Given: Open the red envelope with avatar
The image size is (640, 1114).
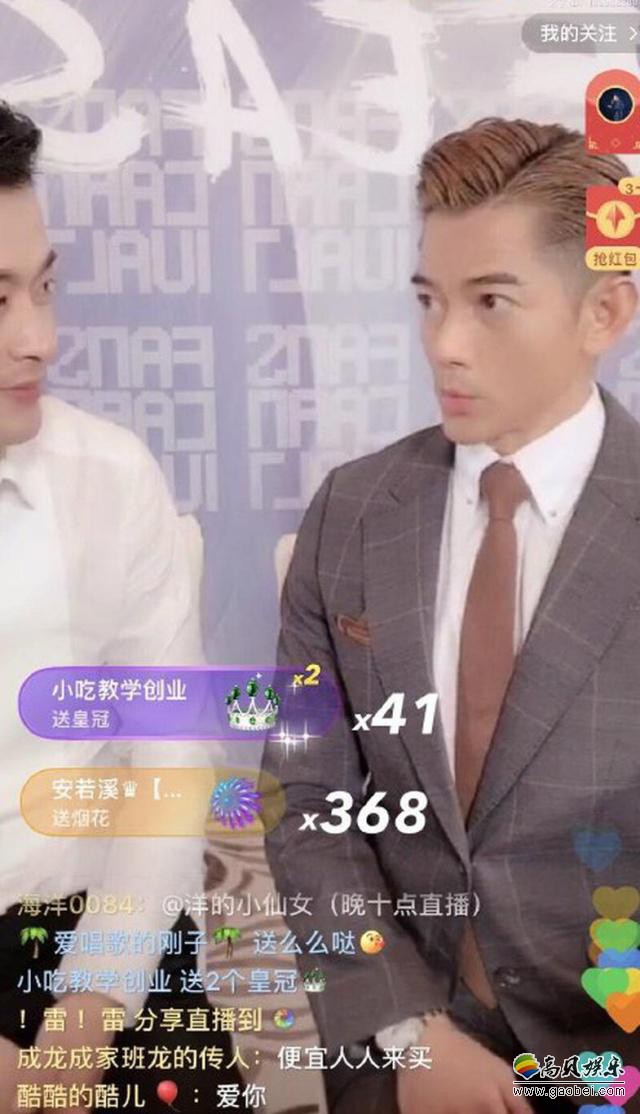Looking at the screenshot, I should pos(612,107).
